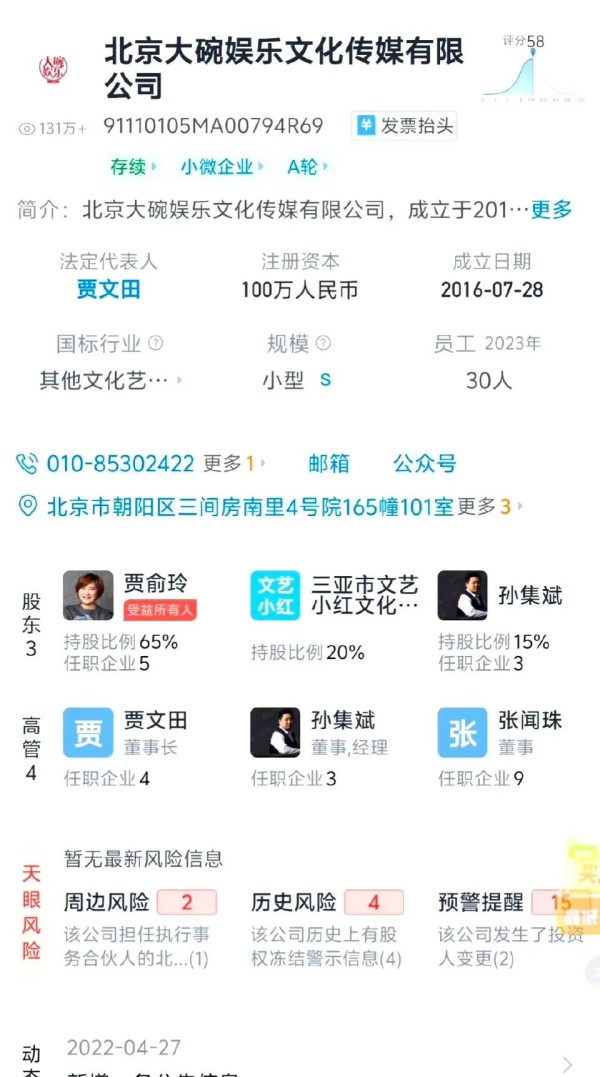View the 历史风险 risk details
The width and height of the screenshot is (600, 1077).
(327, 929)
